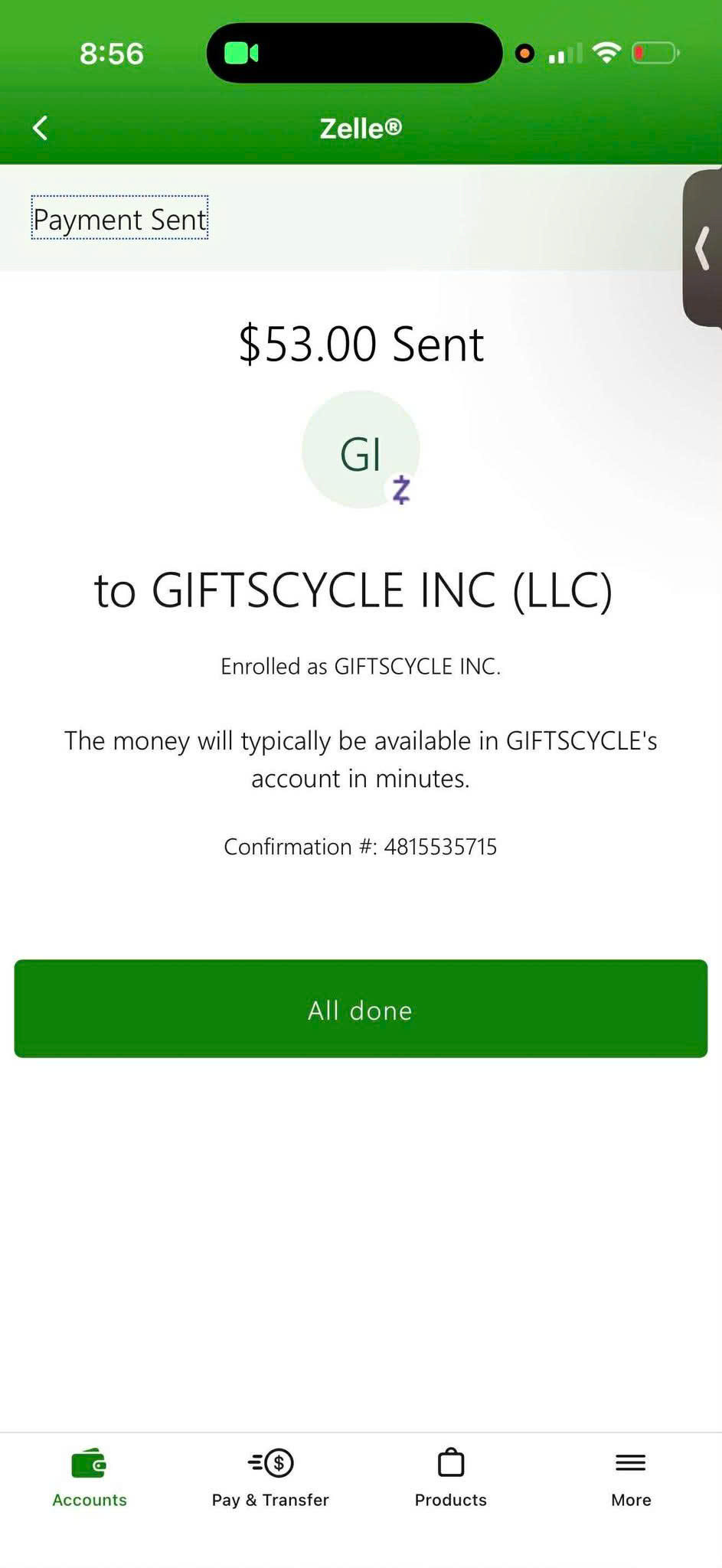Screen dimensions: 722x1568
Task: Open the More menu tab
Action: (x=631, y=1478)
